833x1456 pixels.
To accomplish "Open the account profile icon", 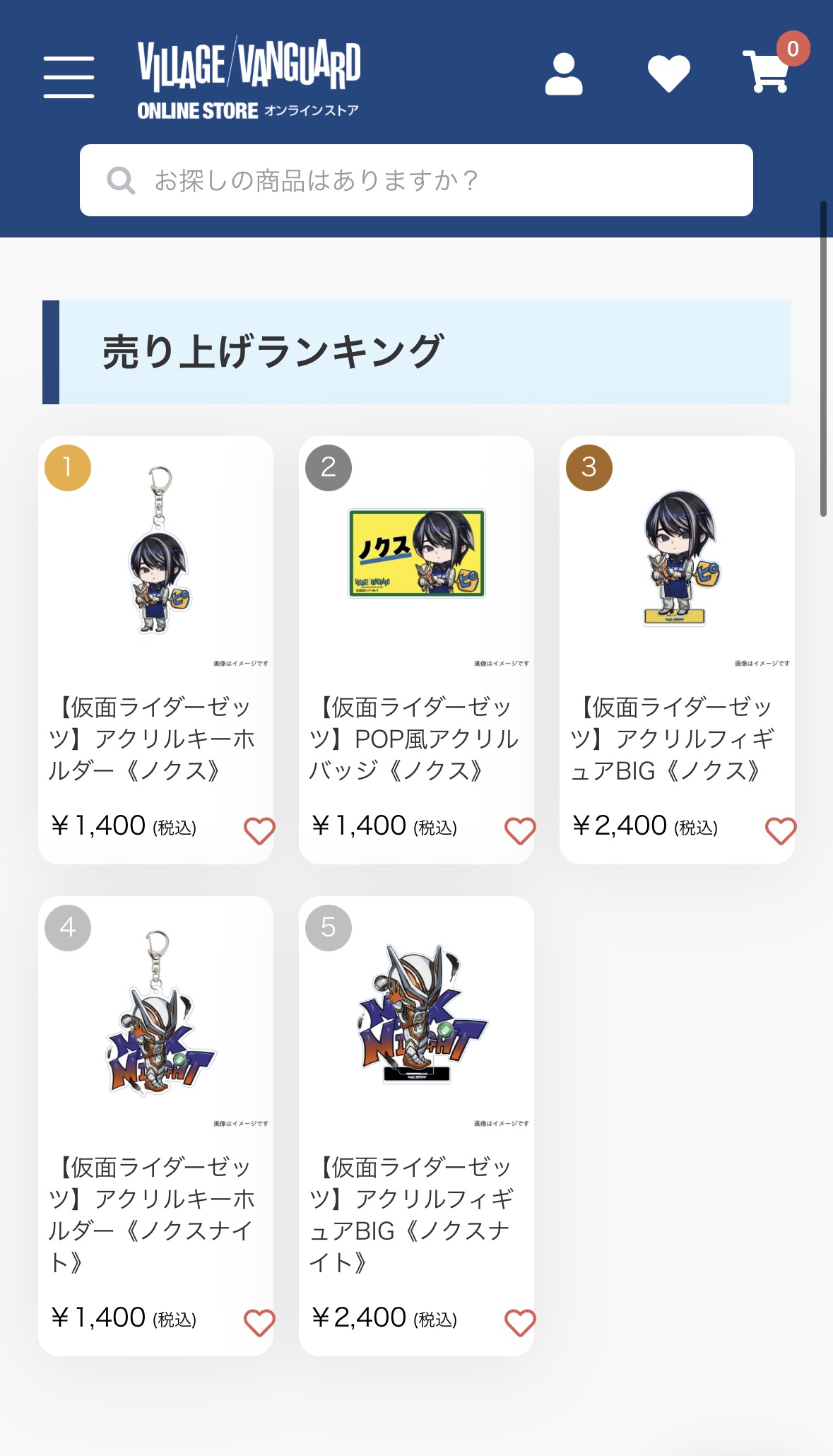I will (x=564, y=74).
